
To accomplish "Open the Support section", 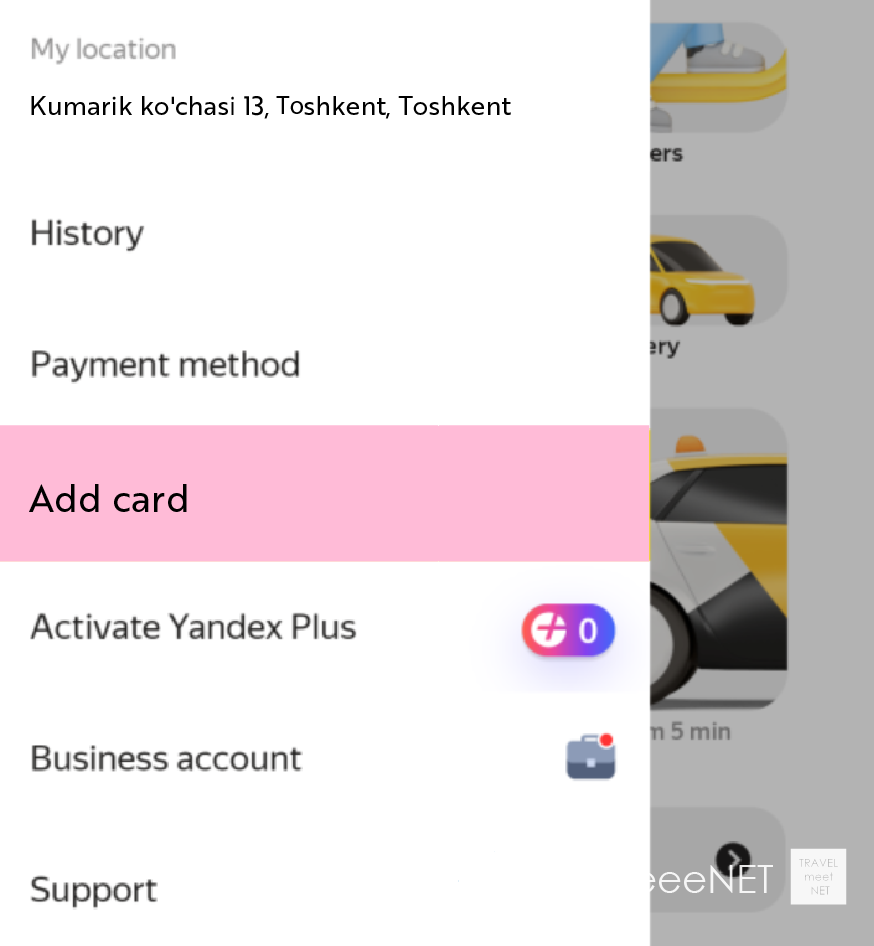I will [94, 889].
